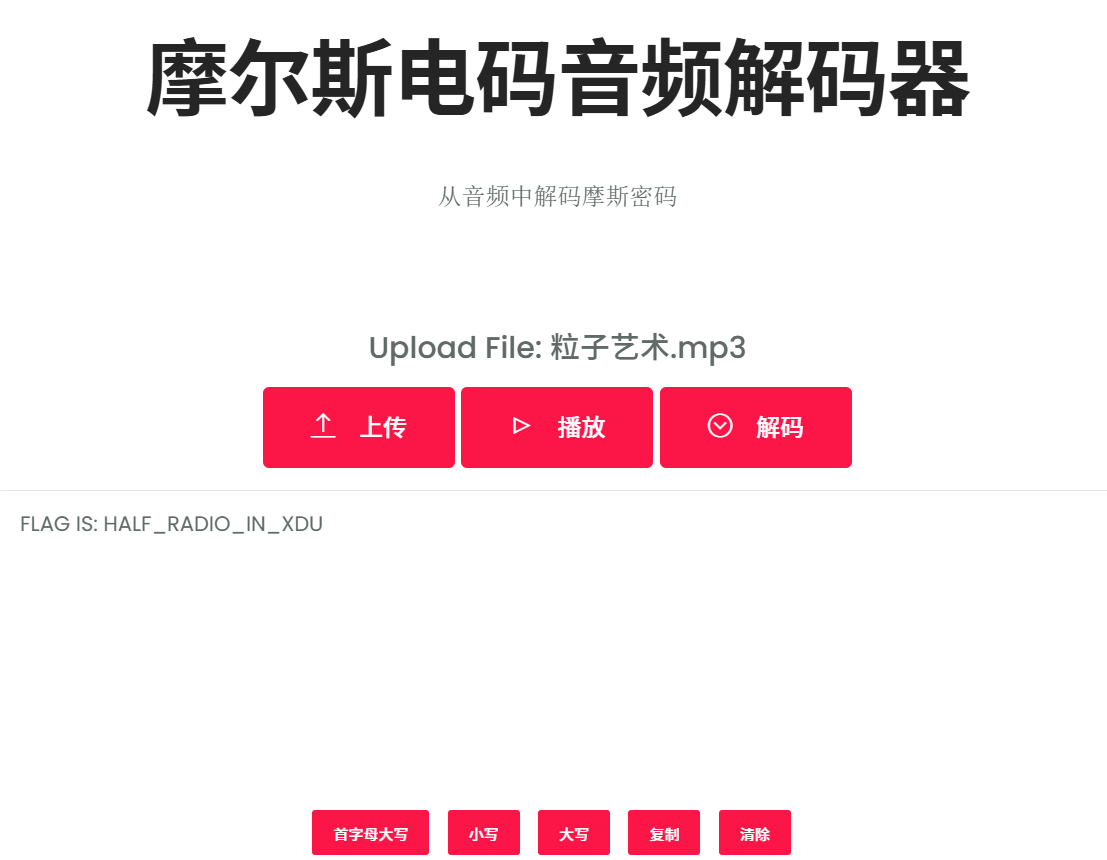
Task: Play the audio with the 播放 button
Action: click(557, 427)
